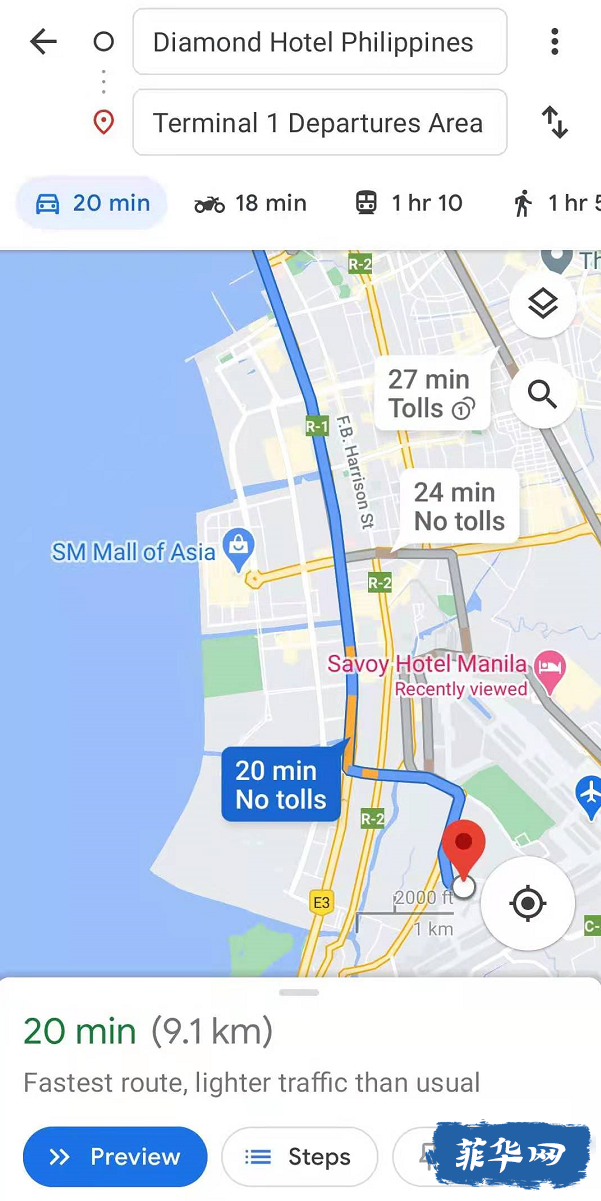601x1201 pixels.
Task: Expand the route details sheet handle
Action: (x=299, y=992)
